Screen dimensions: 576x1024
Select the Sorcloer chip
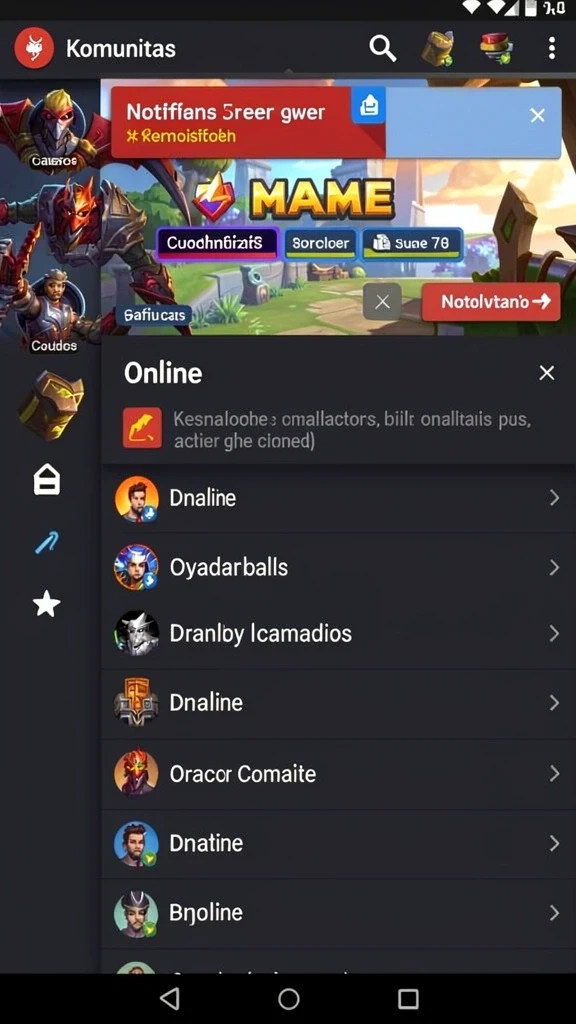tap(320, 244)
